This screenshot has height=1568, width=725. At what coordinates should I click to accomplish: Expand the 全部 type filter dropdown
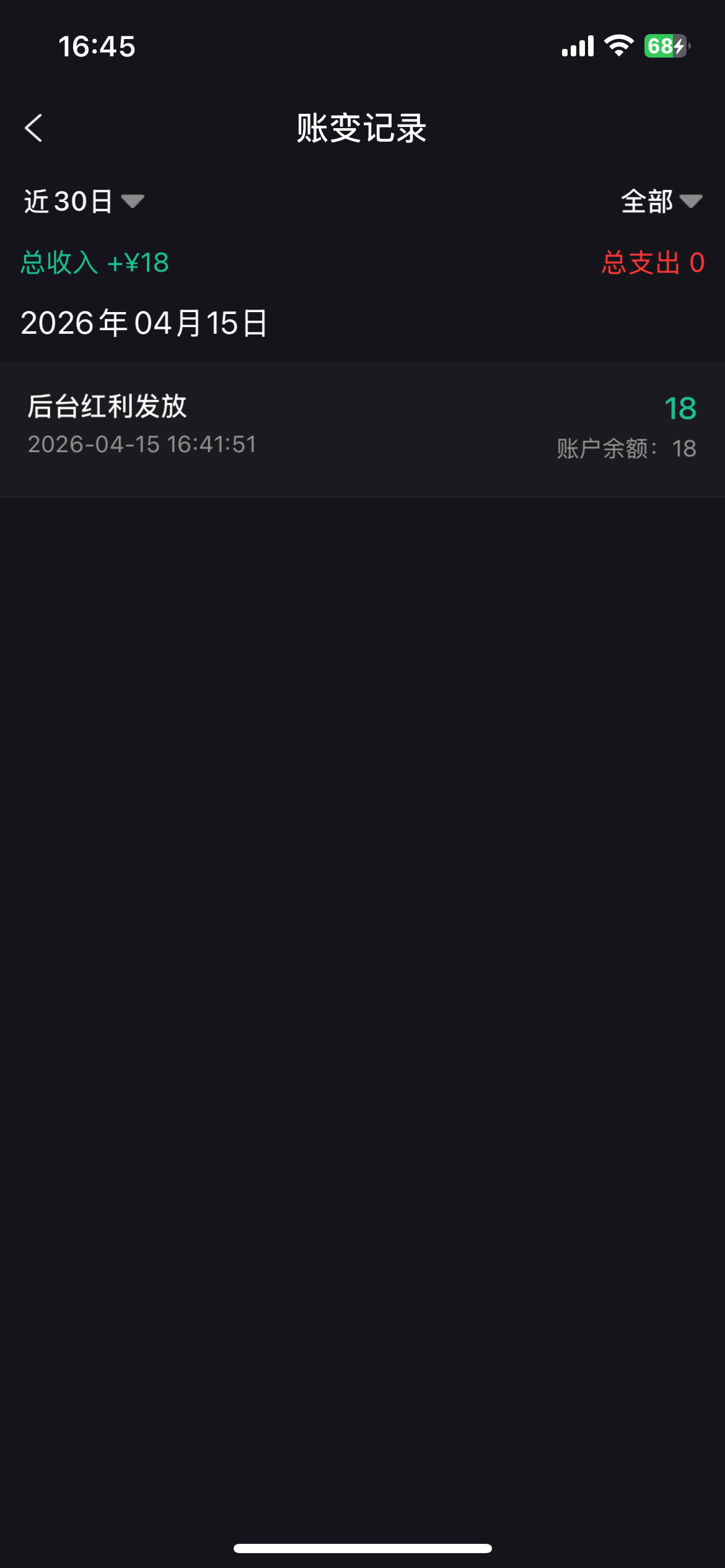tap(661, 201)
